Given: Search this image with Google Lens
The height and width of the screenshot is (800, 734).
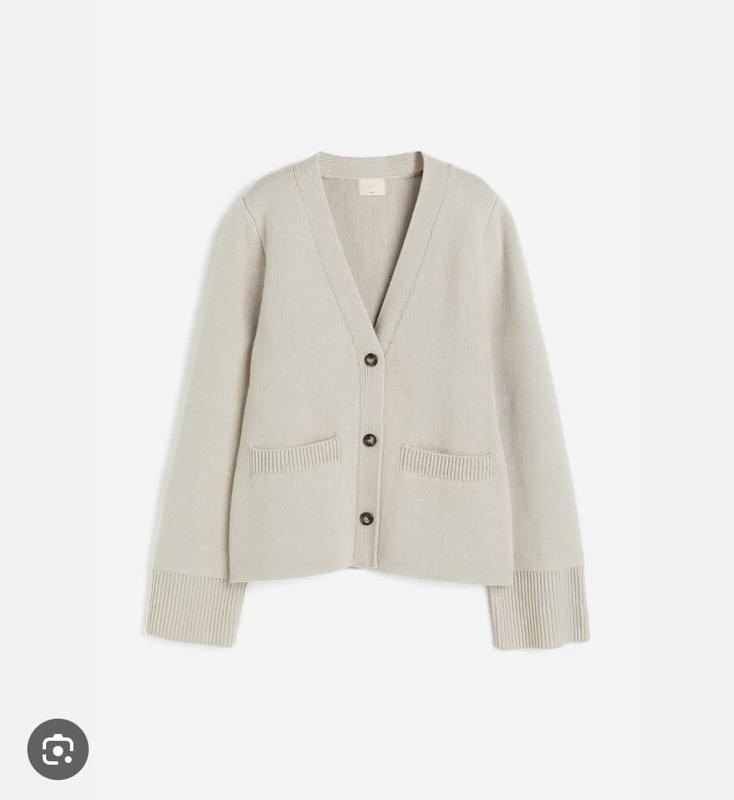Looking at the screenshot, I should pos(58,749).
